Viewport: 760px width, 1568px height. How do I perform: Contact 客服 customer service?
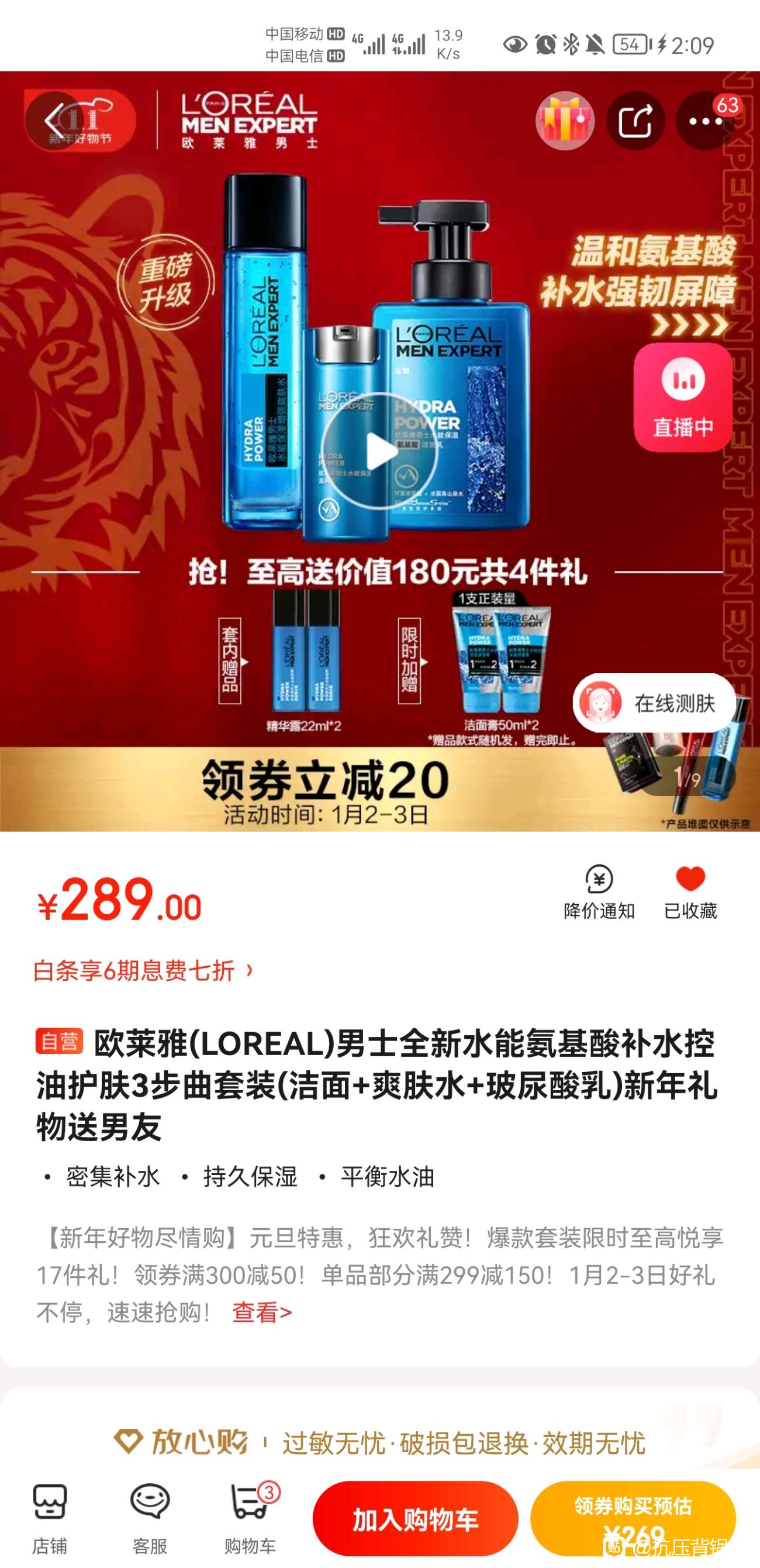[150, 1518]
